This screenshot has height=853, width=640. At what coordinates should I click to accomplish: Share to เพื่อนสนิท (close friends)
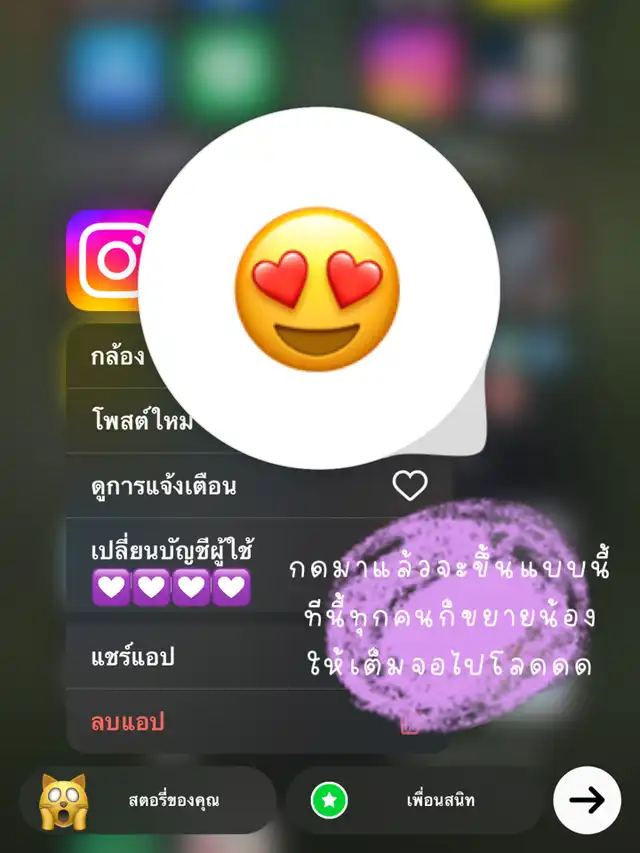[414, 800]
